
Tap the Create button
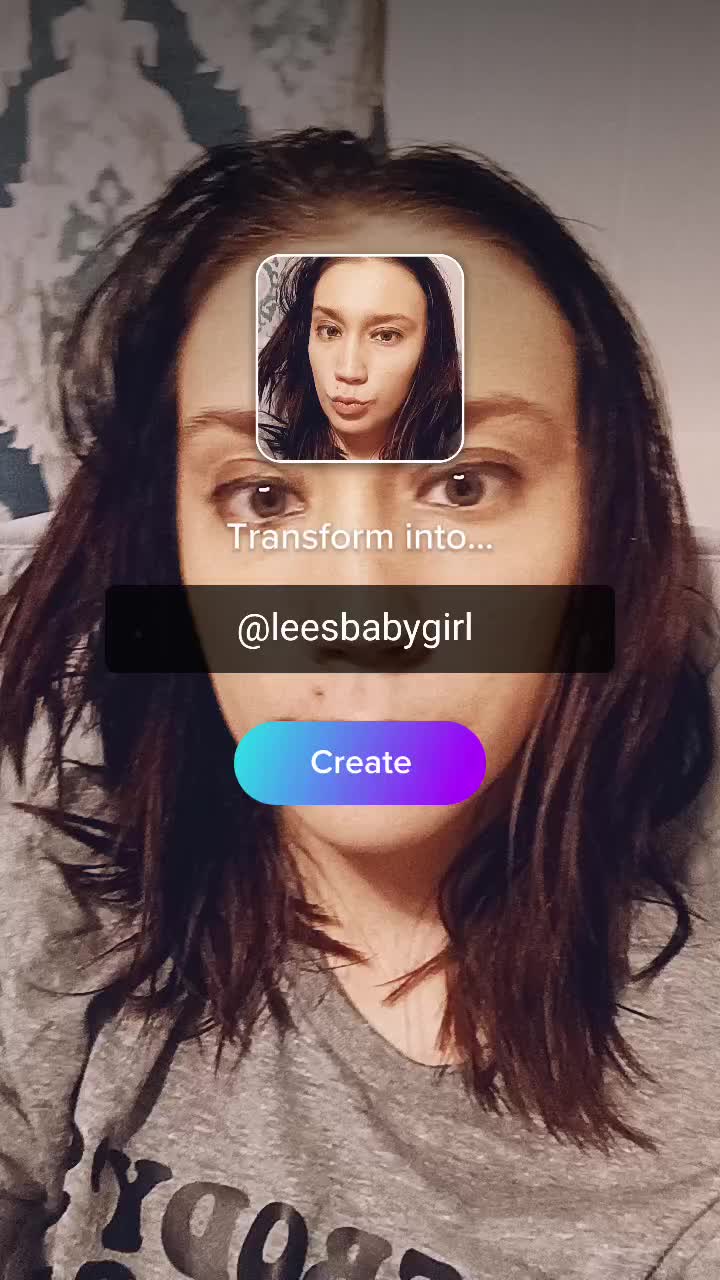[360, 763]
